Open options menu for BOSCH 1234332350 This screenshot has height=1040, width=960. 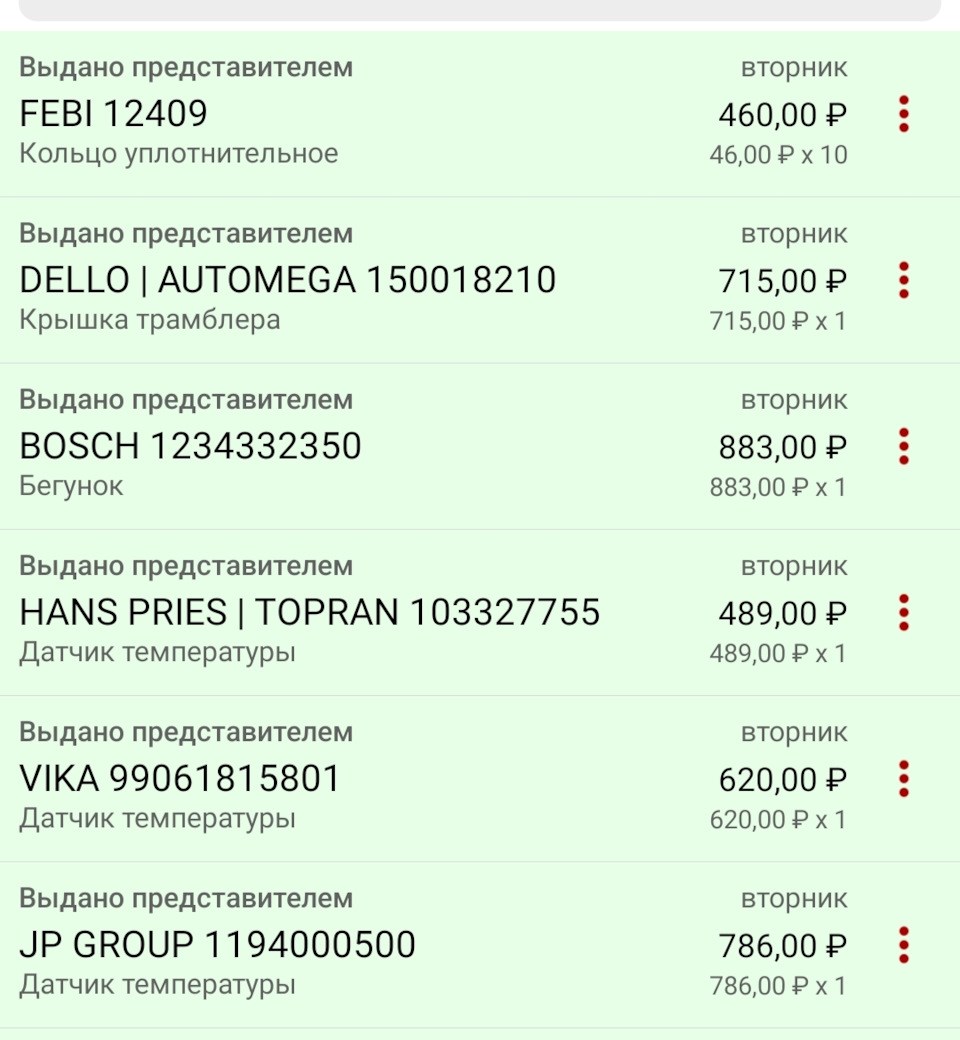point(904,446)
